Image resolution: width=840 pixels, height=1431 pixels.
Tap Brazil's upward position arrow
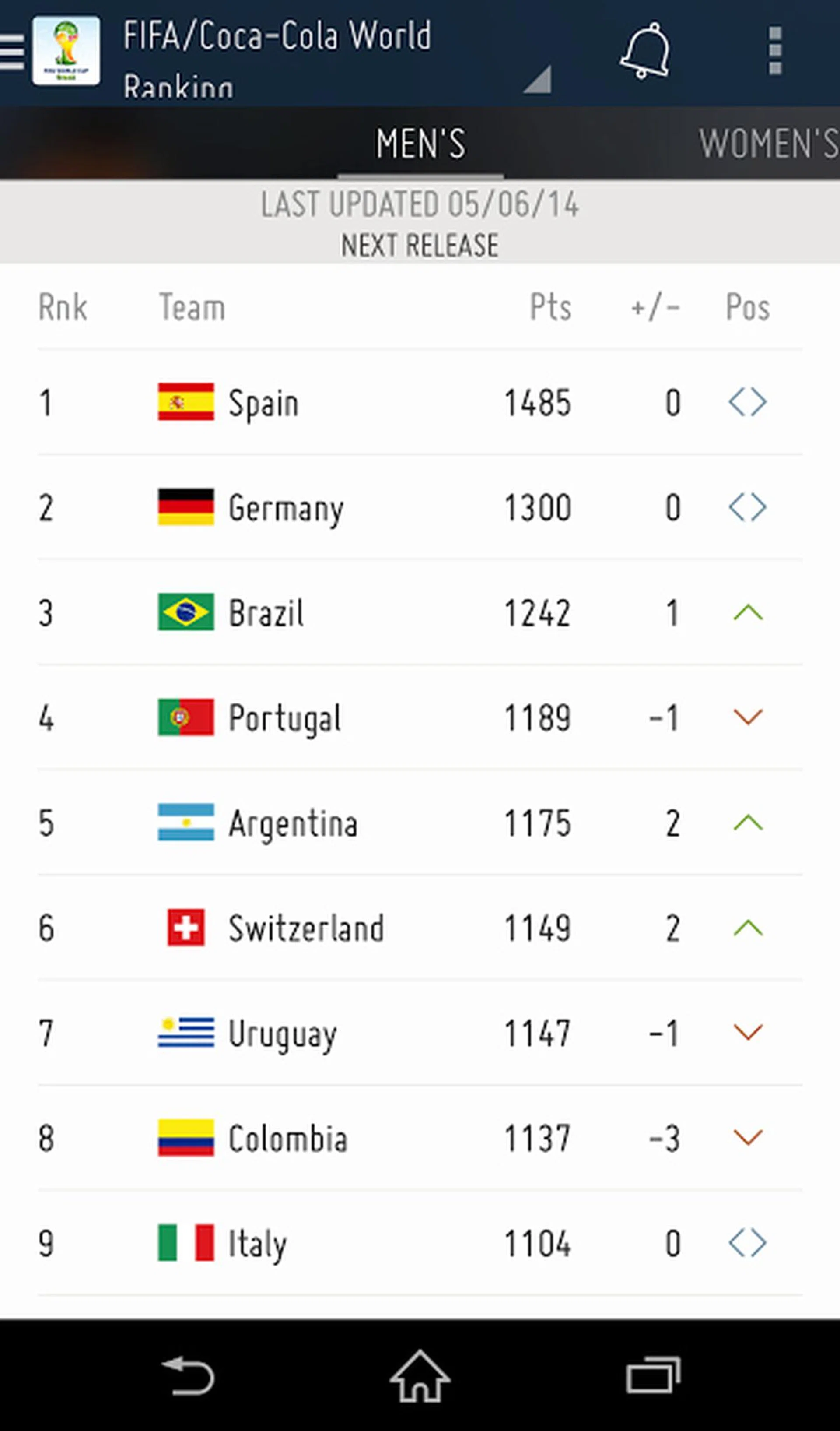[748, 612]
